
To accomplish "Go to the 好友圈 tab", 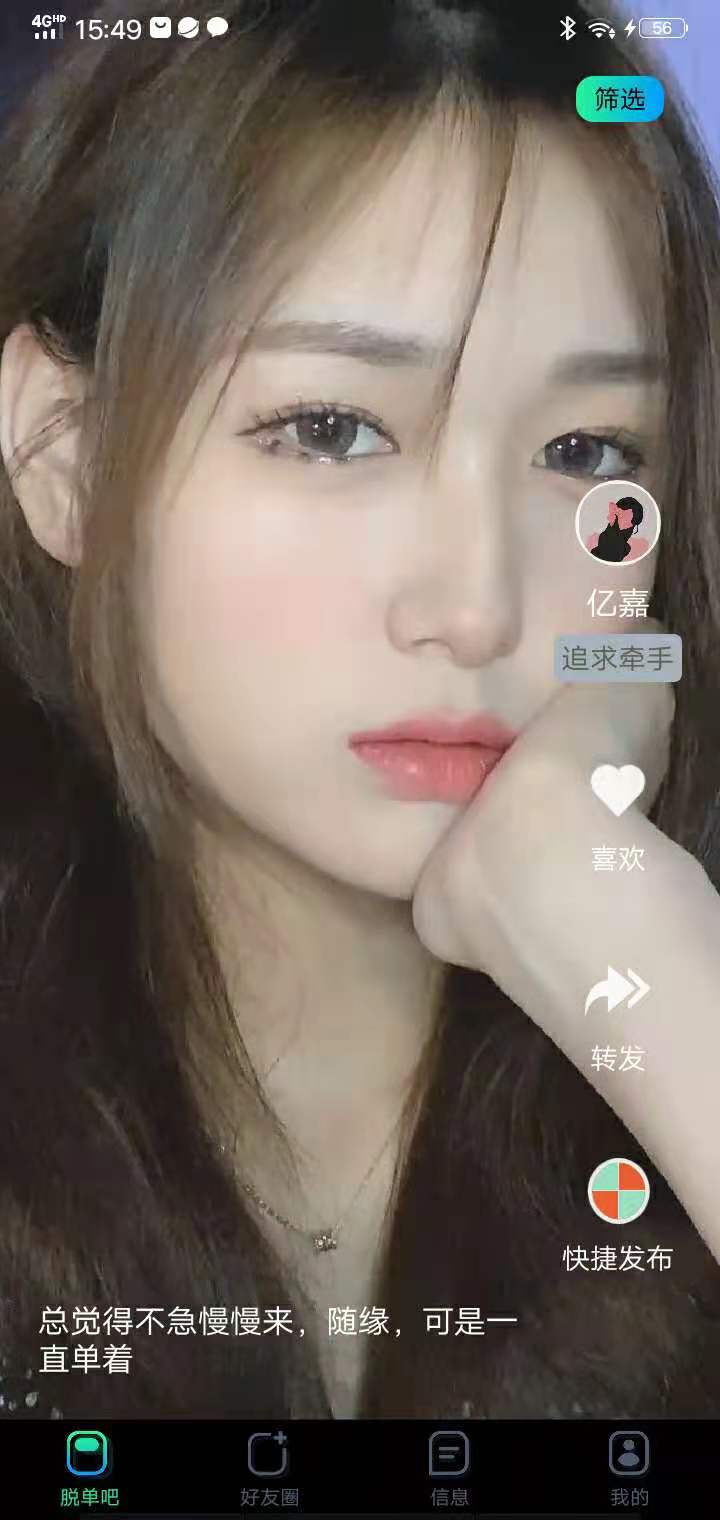I will point(269,1465).
